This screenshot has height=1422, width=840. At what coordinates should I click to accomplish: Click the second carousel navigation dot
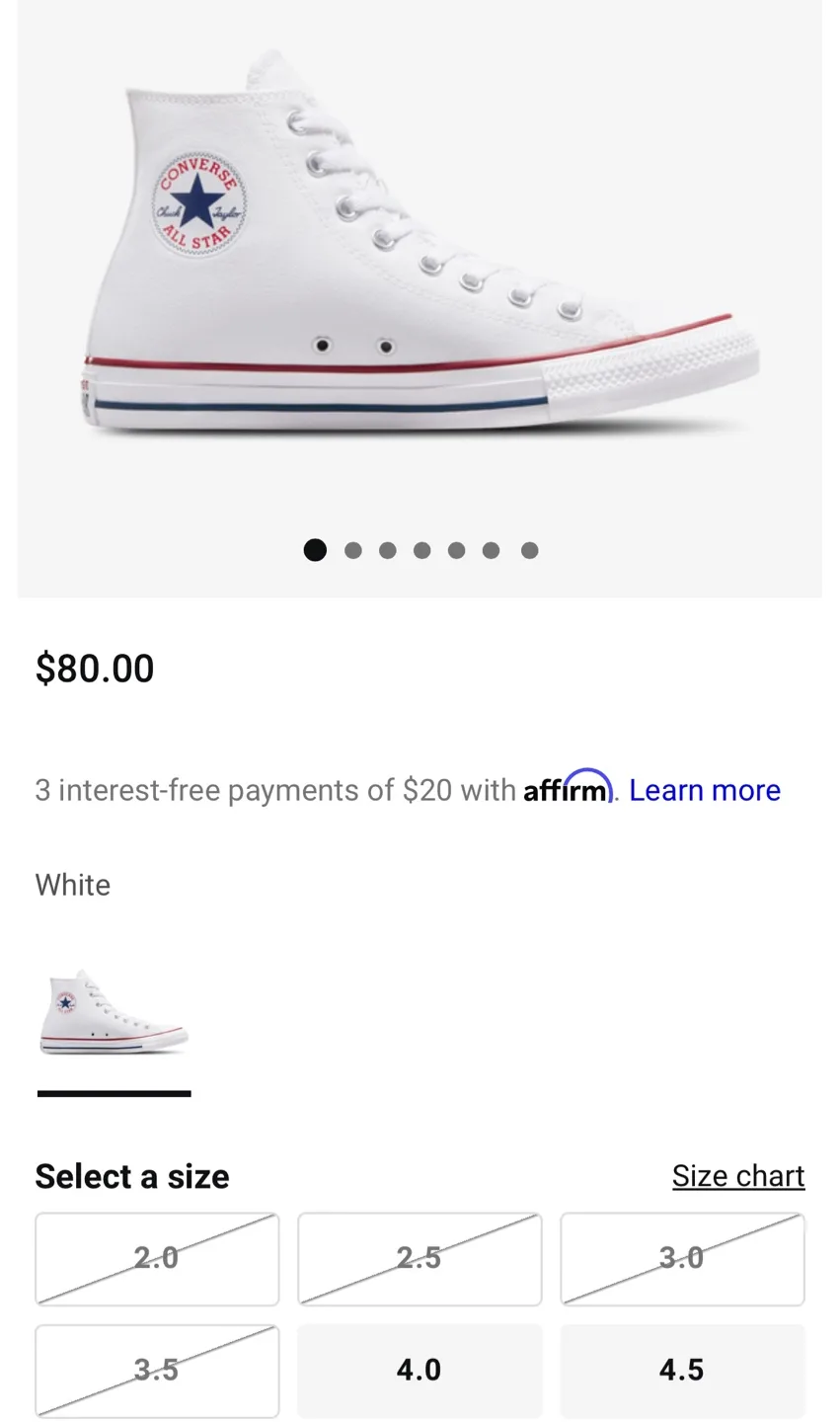(351, 549)
